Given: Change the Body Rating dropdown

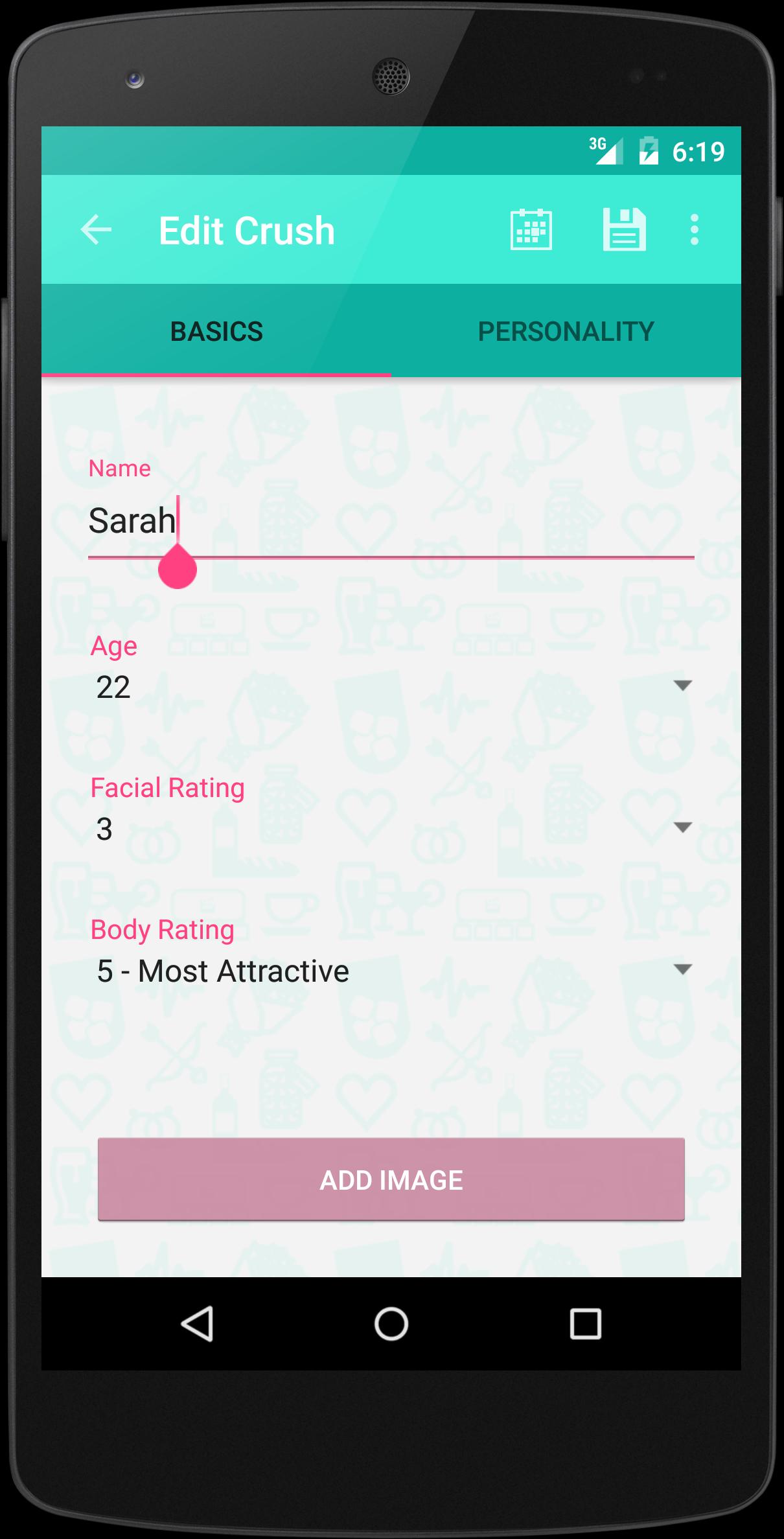Looking at the screenshot, I should coord(391,971).
